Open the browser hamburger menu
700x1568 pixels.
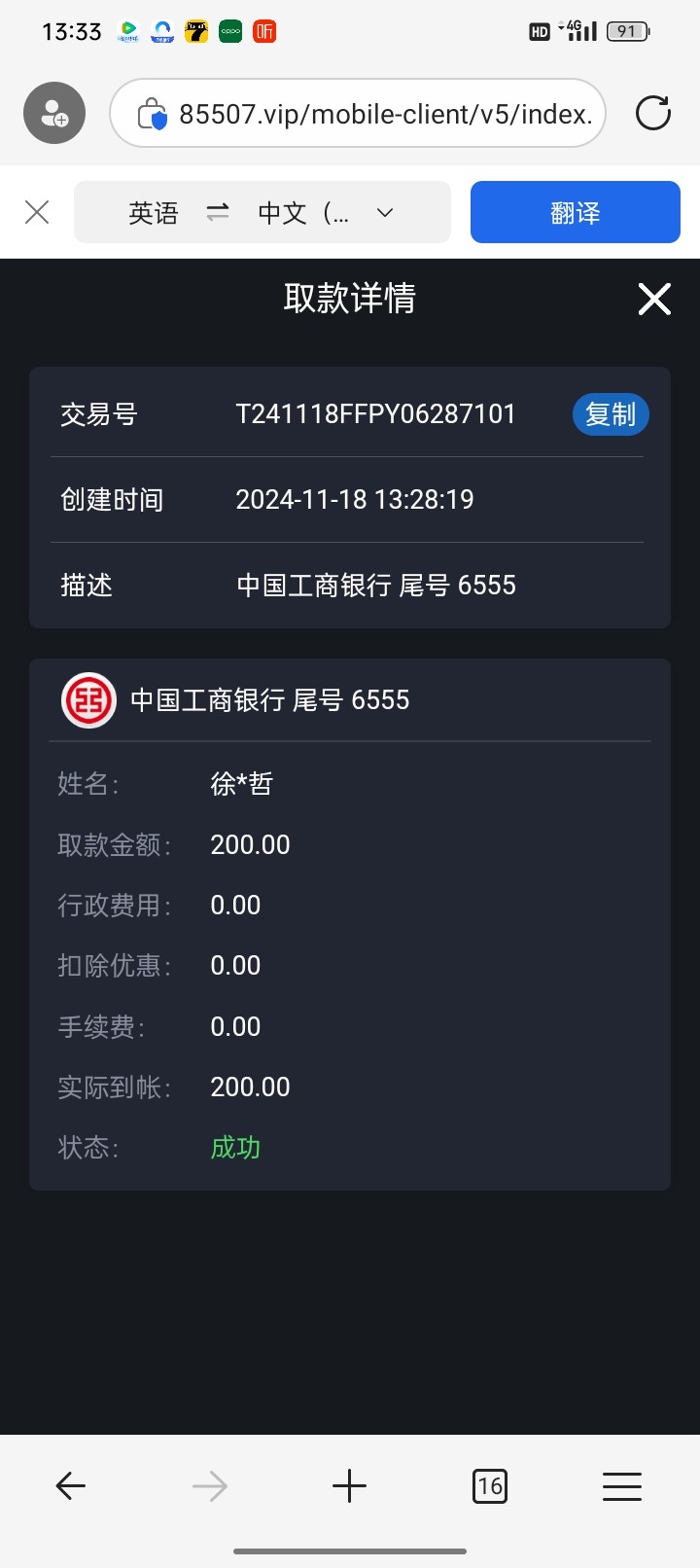(622, 1485)
